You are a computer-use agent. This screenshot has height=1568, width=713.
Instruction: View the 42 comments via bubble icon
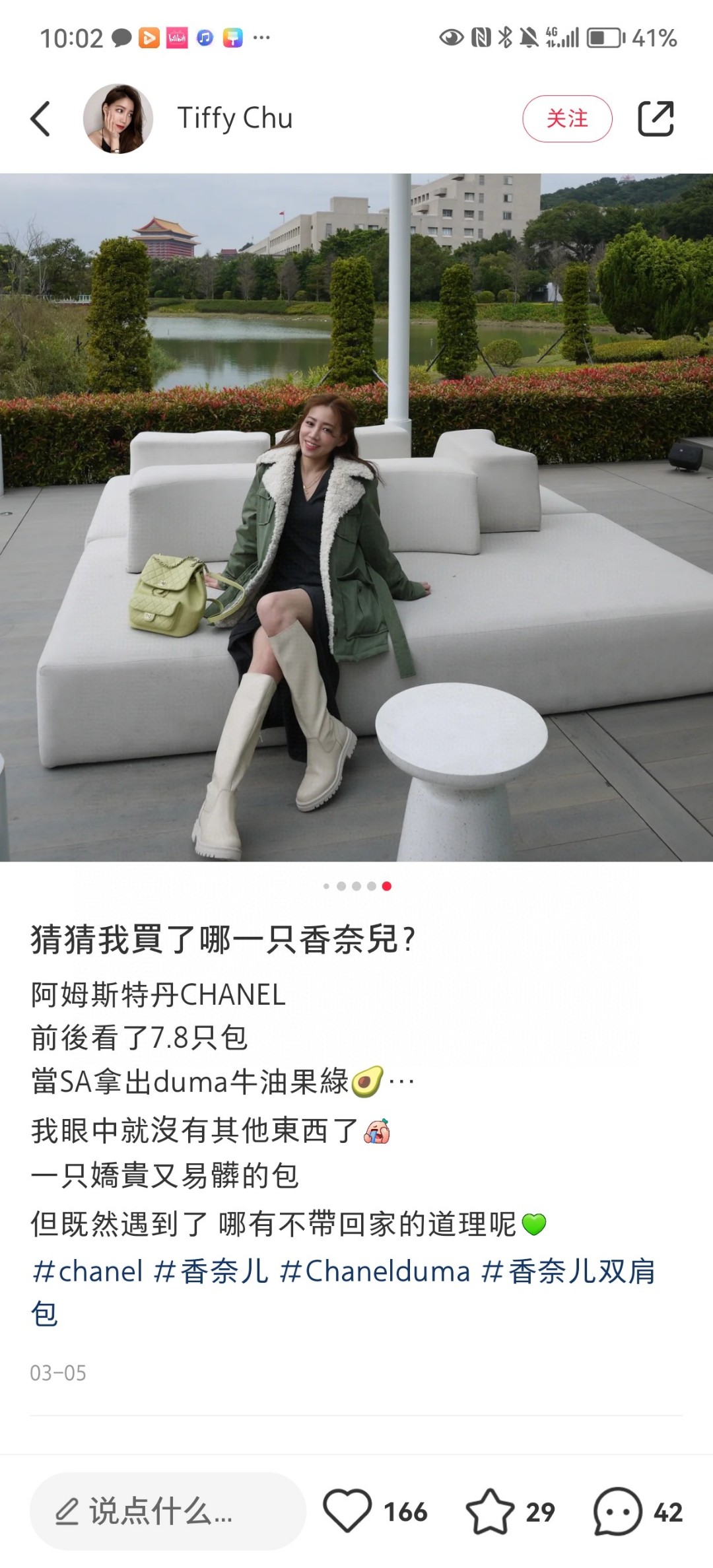coord(617,1511)
